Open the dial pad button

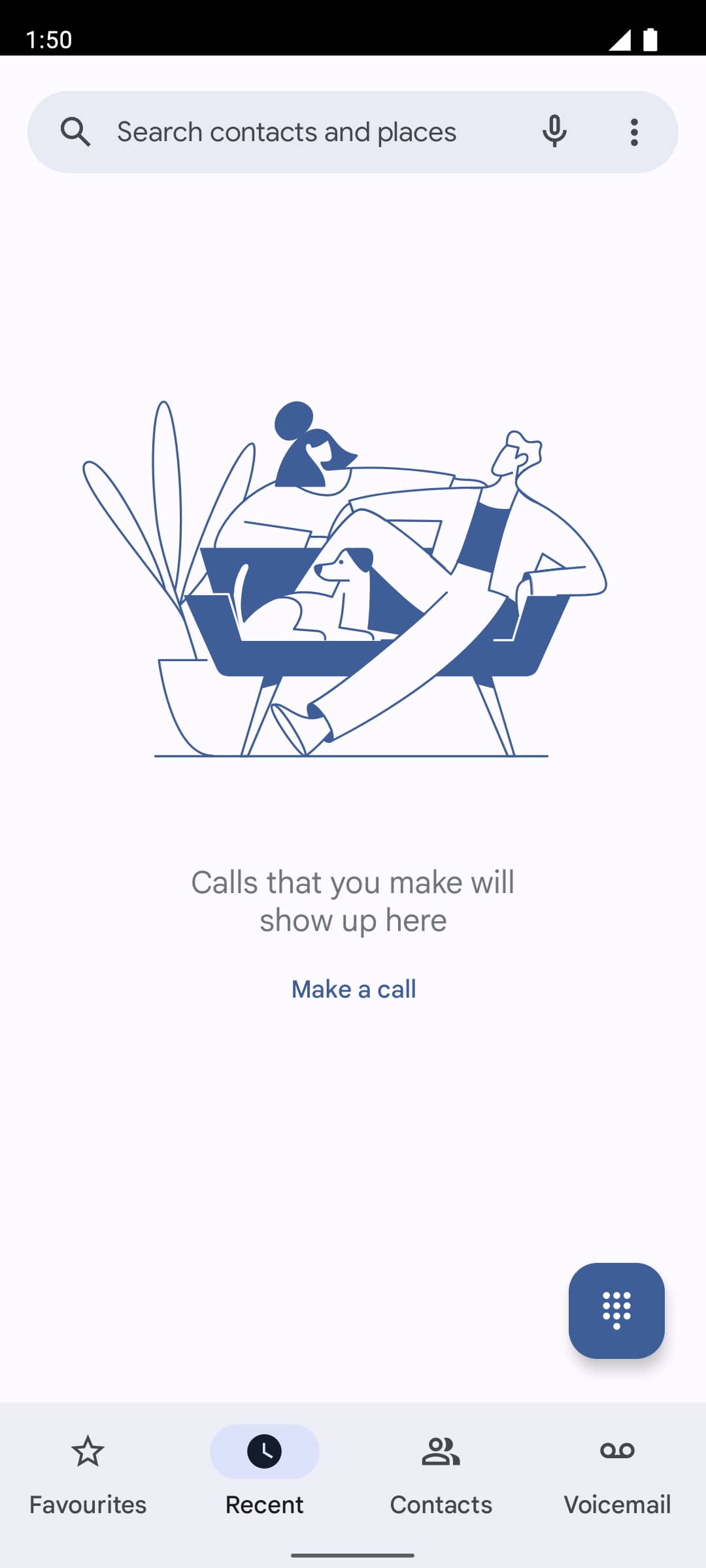616,1311
